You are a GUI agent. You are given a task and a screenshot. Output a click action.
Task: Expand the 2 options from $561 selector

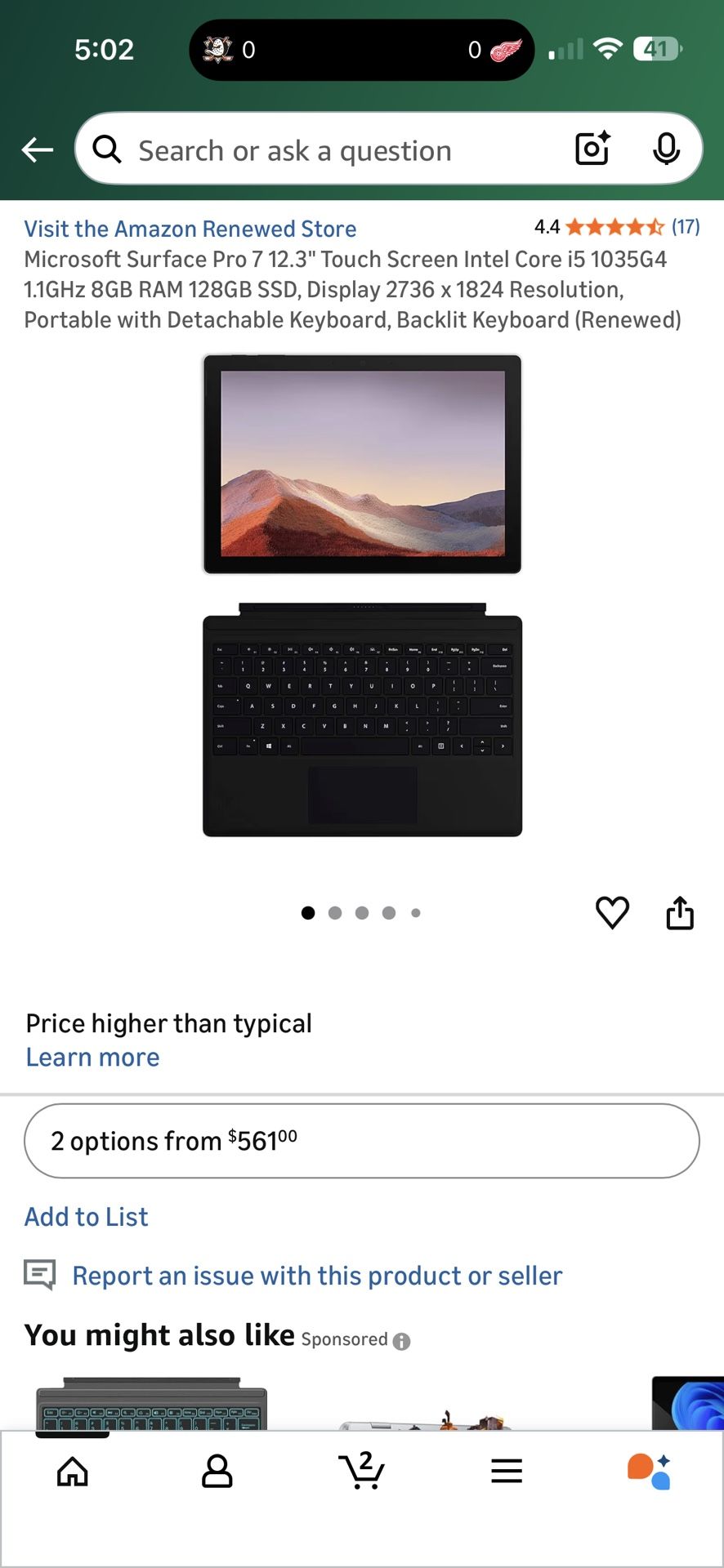362,1141
